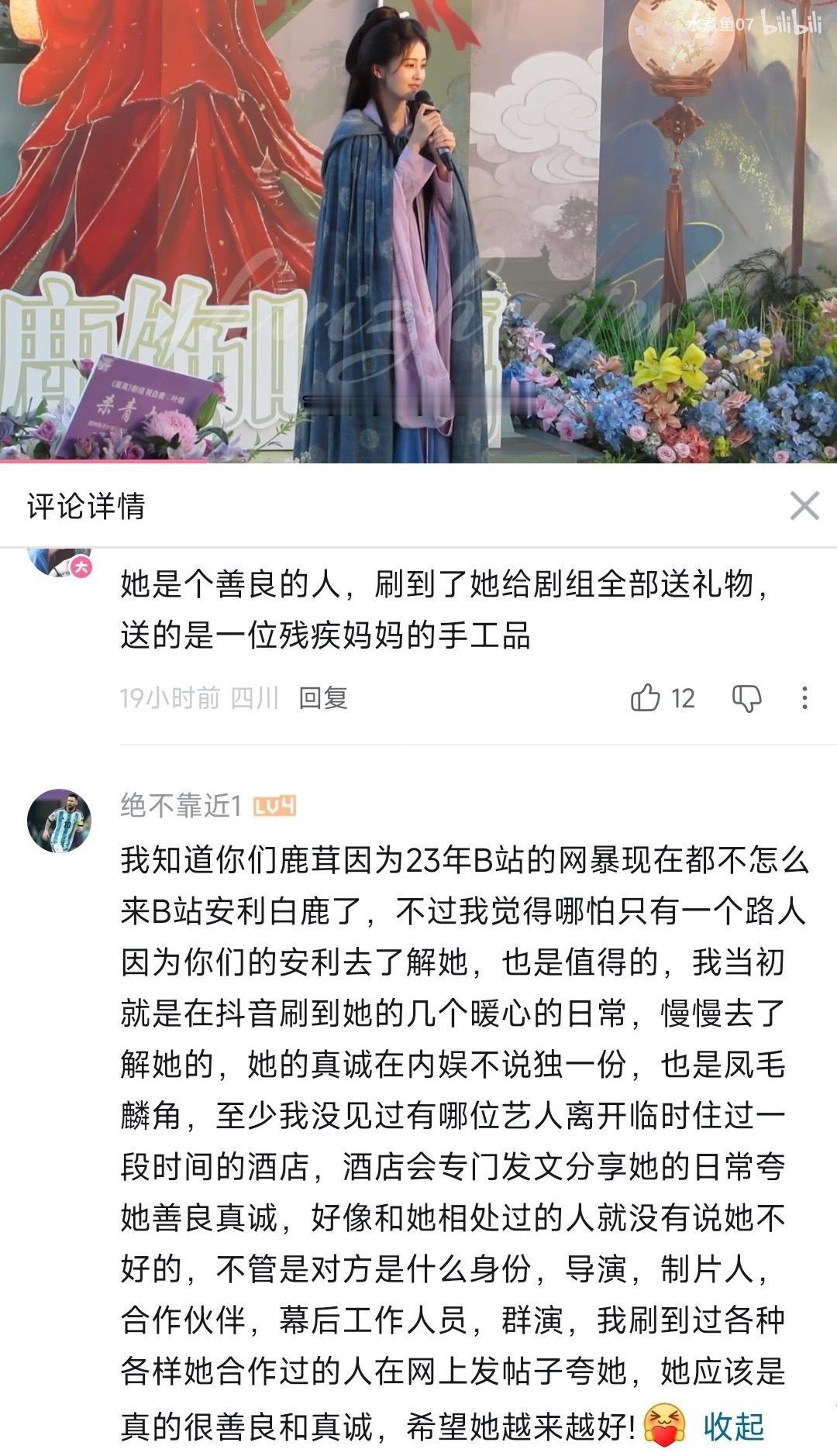Dislike the comment about the handmade gifts
Viewport: 837px width, 1456px height.
746,698
